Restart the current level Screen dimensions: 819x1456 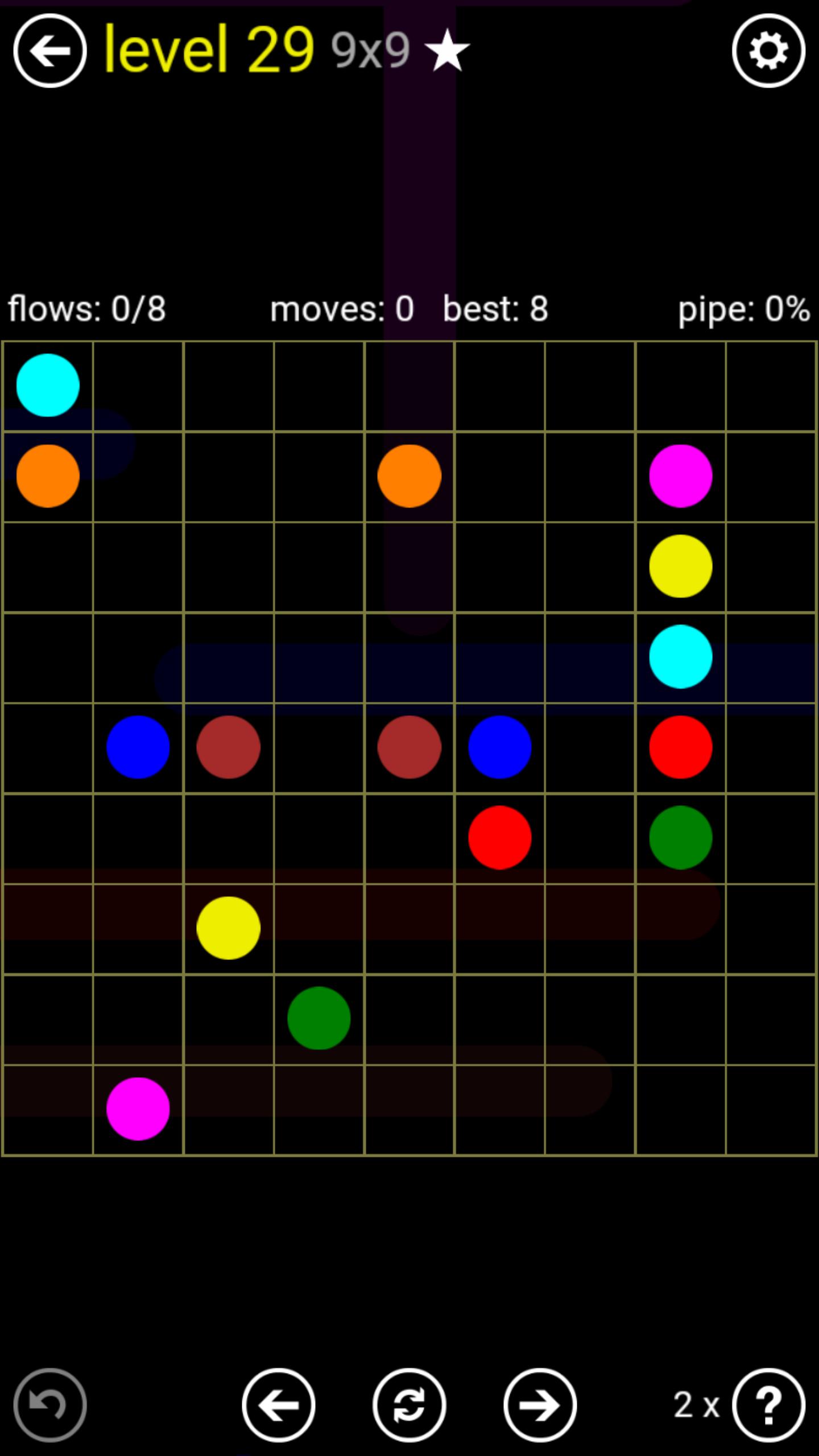point(409,1405)
